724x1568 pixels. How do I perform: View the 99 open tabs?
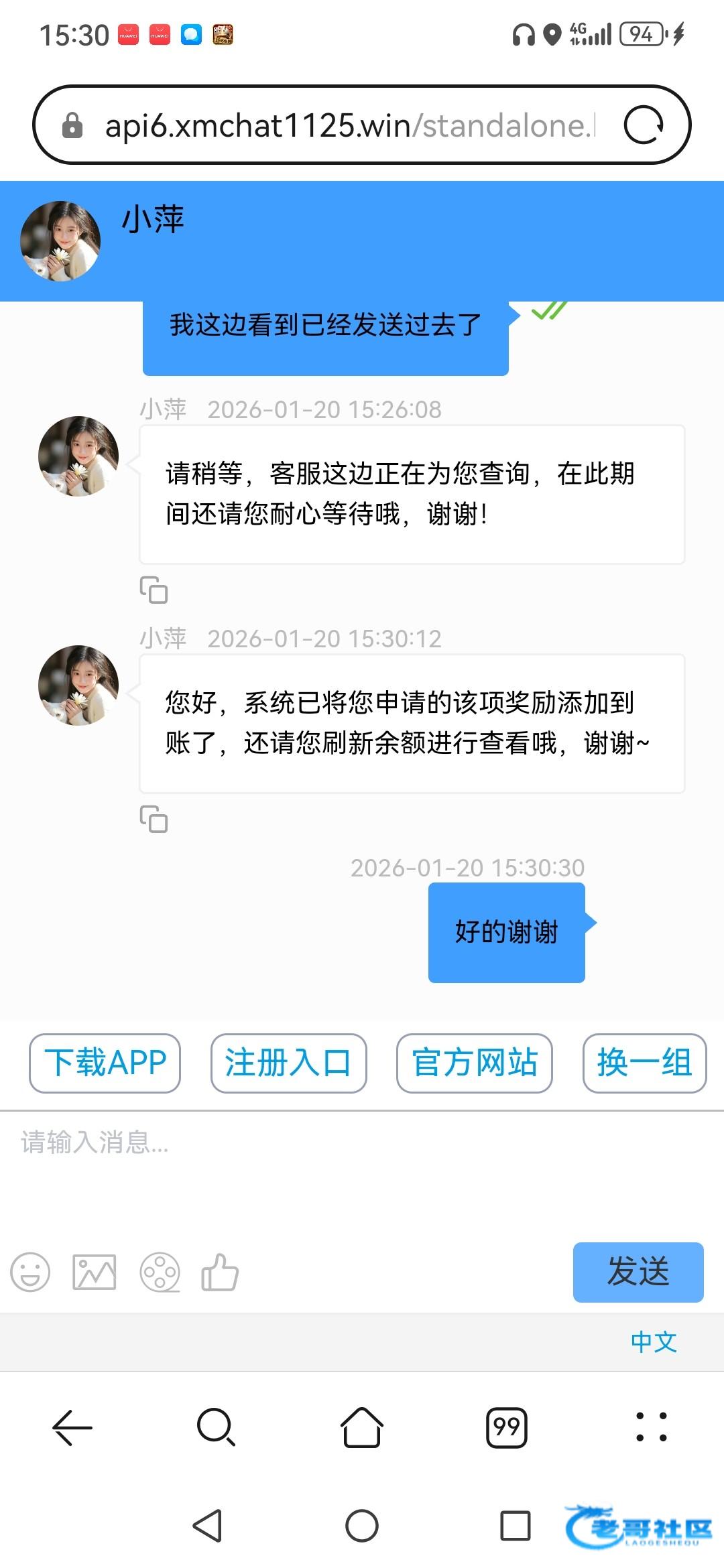[x=507, y=1427]
